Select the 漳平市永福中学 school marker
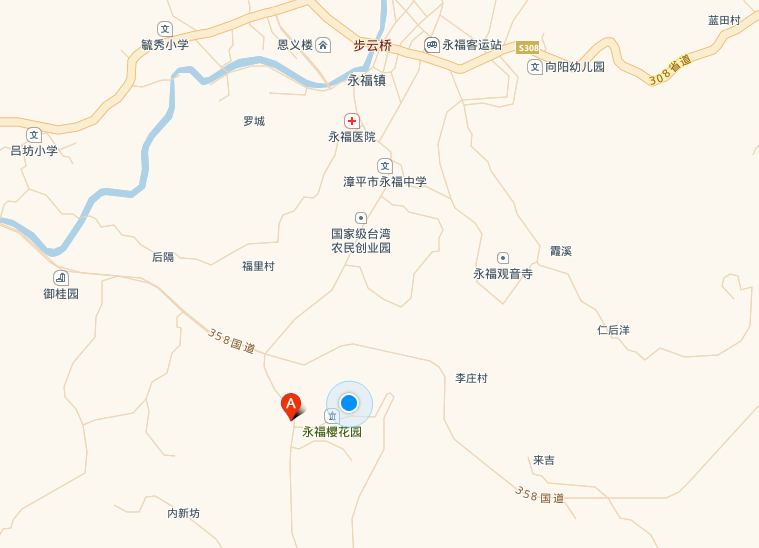The height and width of the screenshot is (548, 759). tap(385, 166)
